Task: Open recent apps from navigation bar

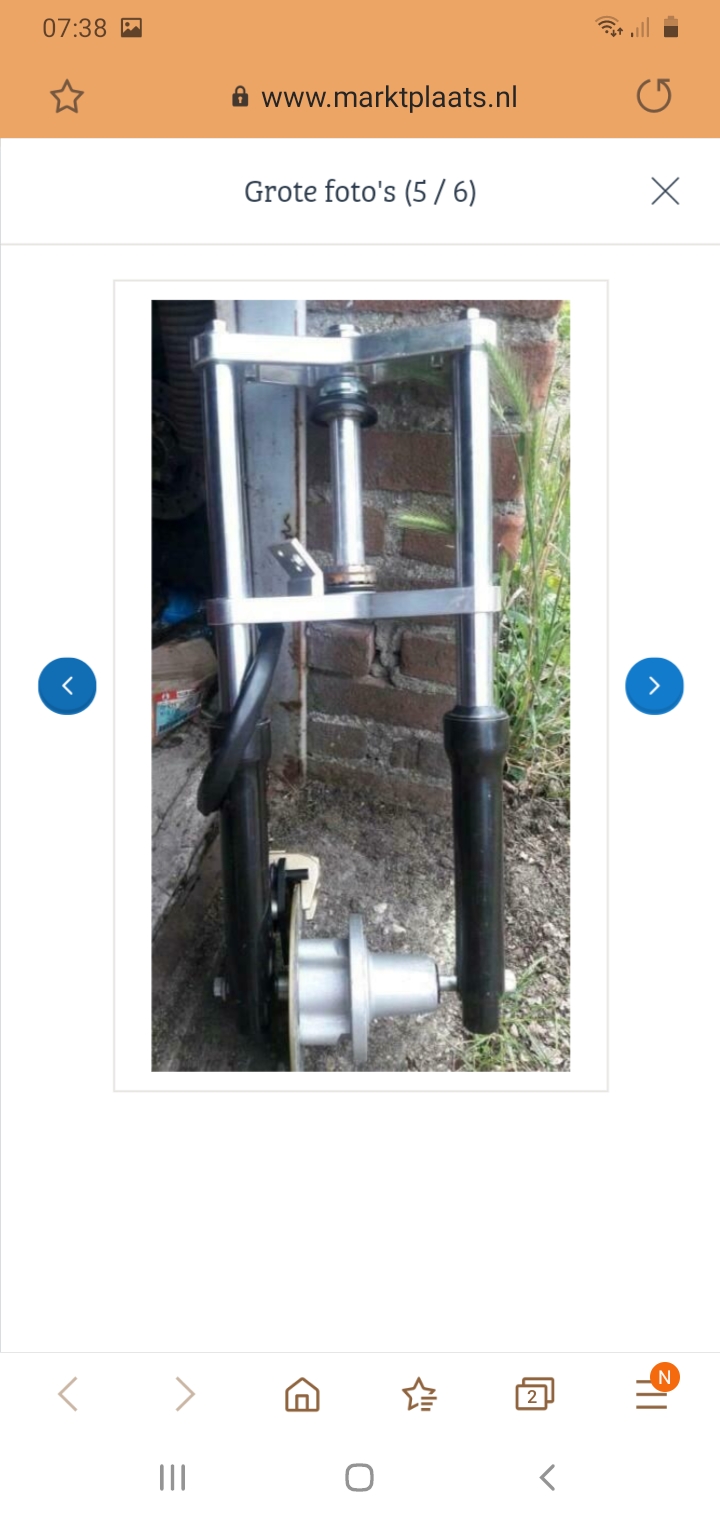Action: click(173, 1477)
